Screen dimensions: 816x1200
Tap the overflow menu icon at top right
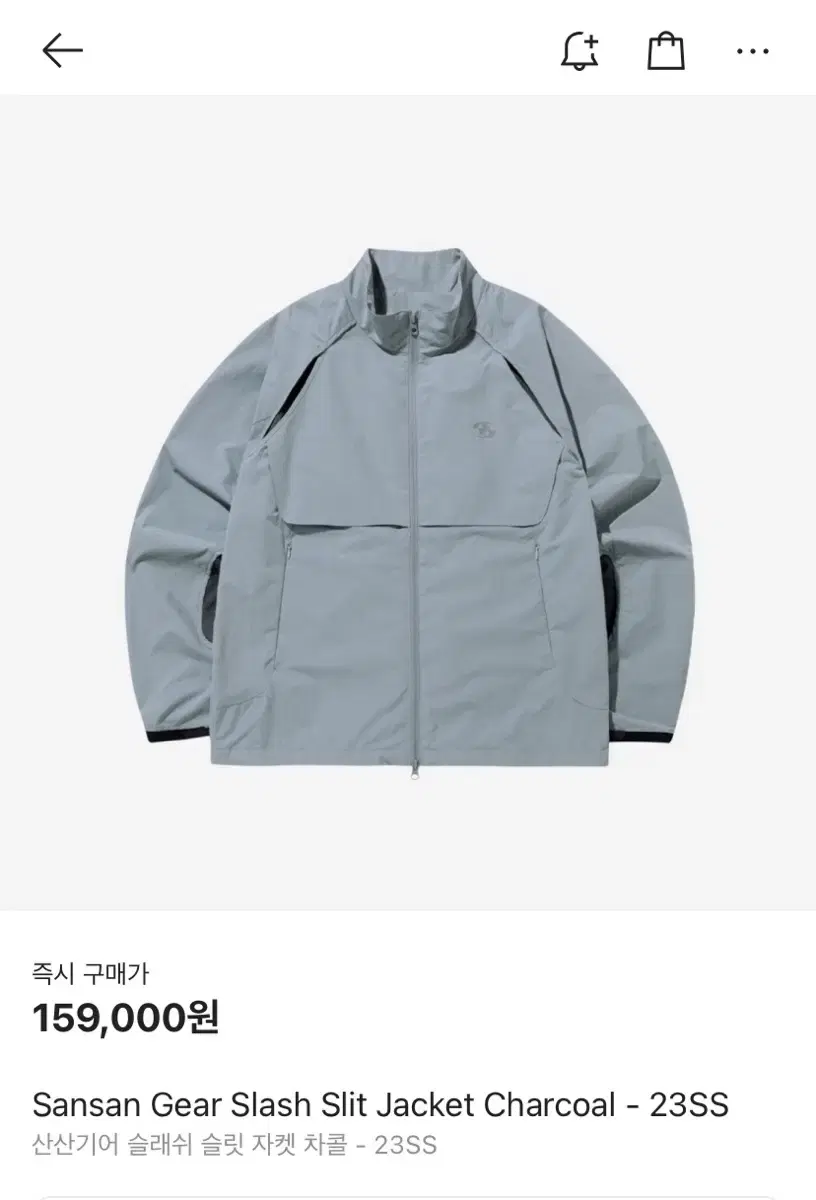point(753,52)
